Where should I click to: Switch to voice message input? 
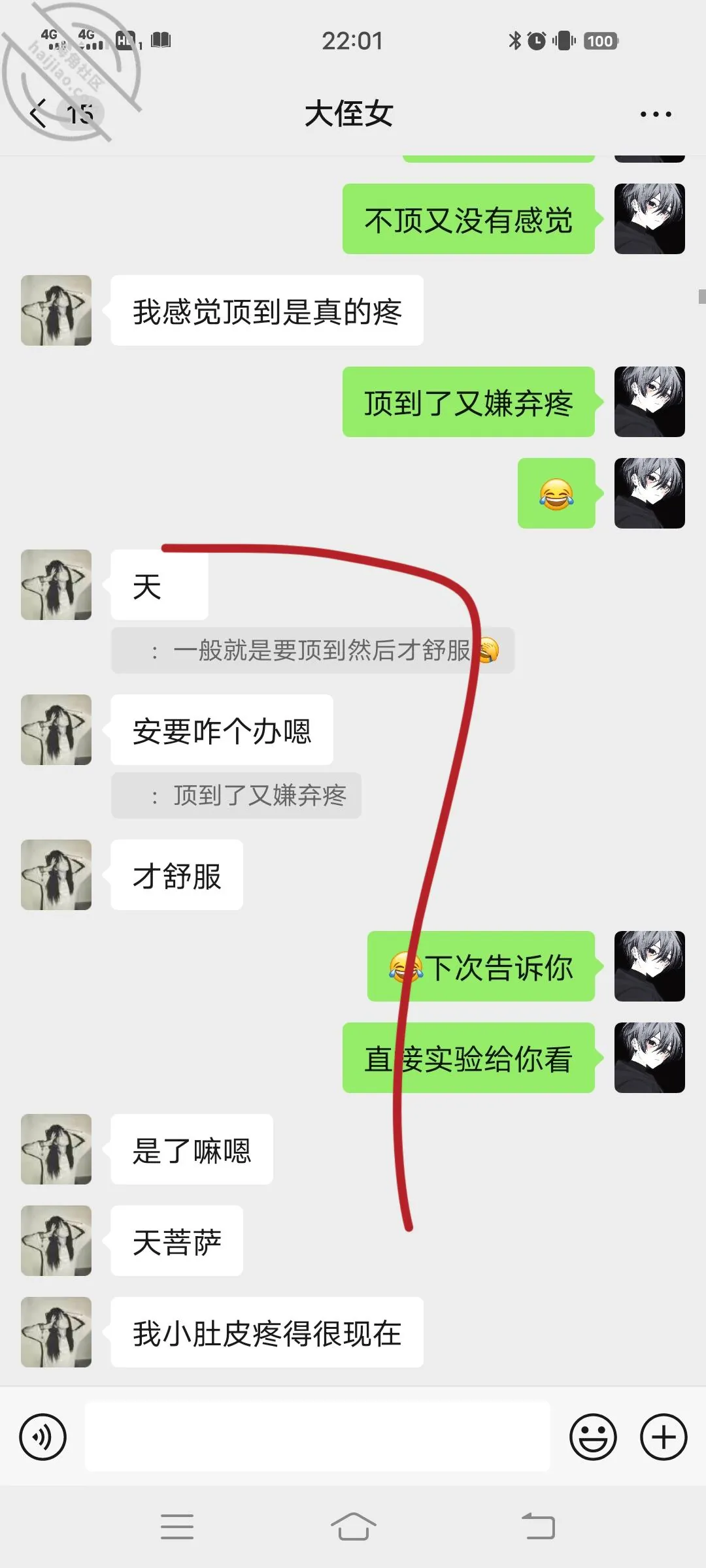click(x=42, y=1437)
